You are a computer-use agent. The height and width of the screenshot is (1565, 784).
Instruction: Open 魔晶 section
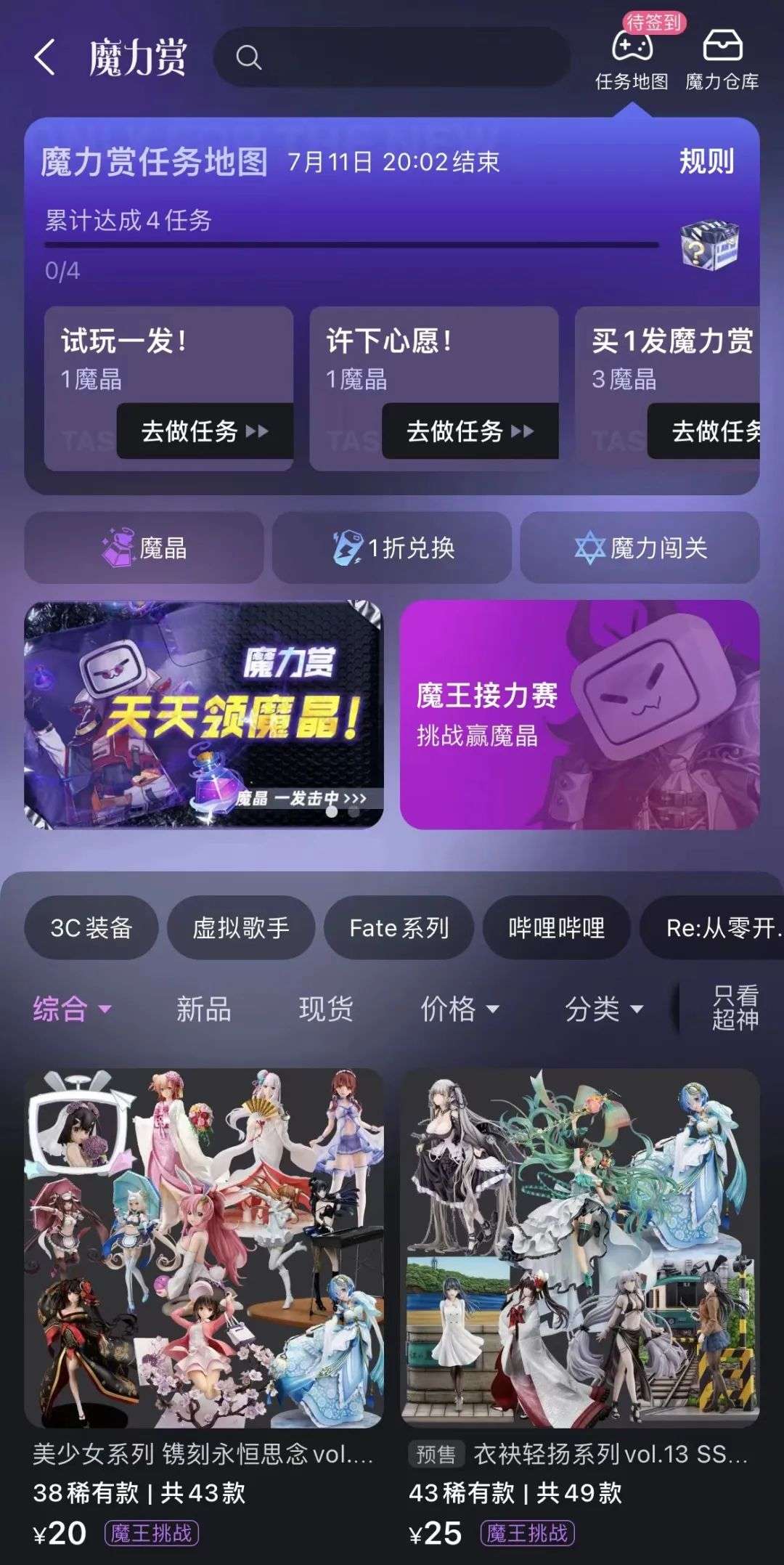coord(144,548)
